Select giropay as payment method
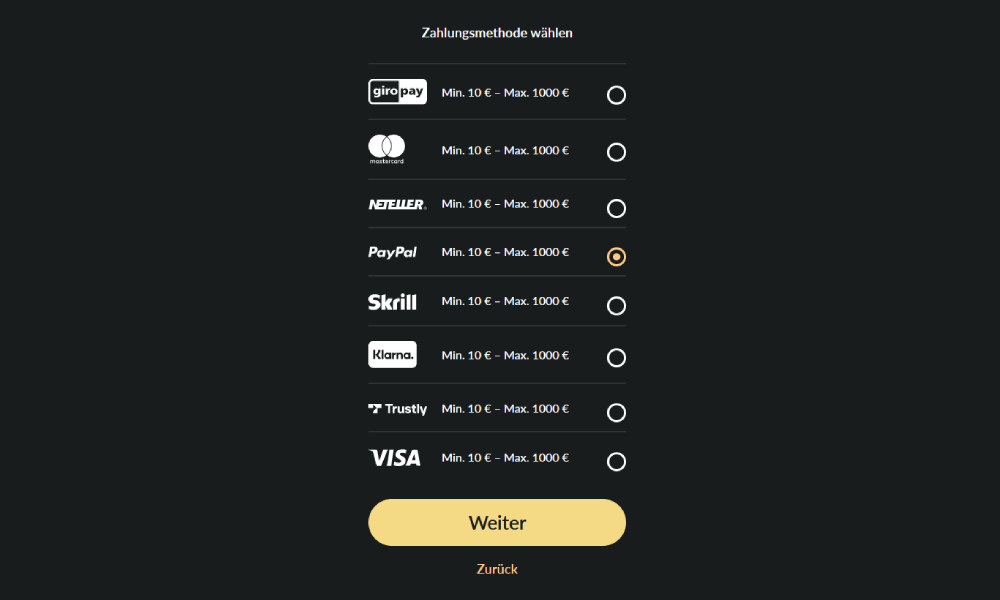Image resolution: width=1000 pixels, height=600 pixels. (616, 95)
